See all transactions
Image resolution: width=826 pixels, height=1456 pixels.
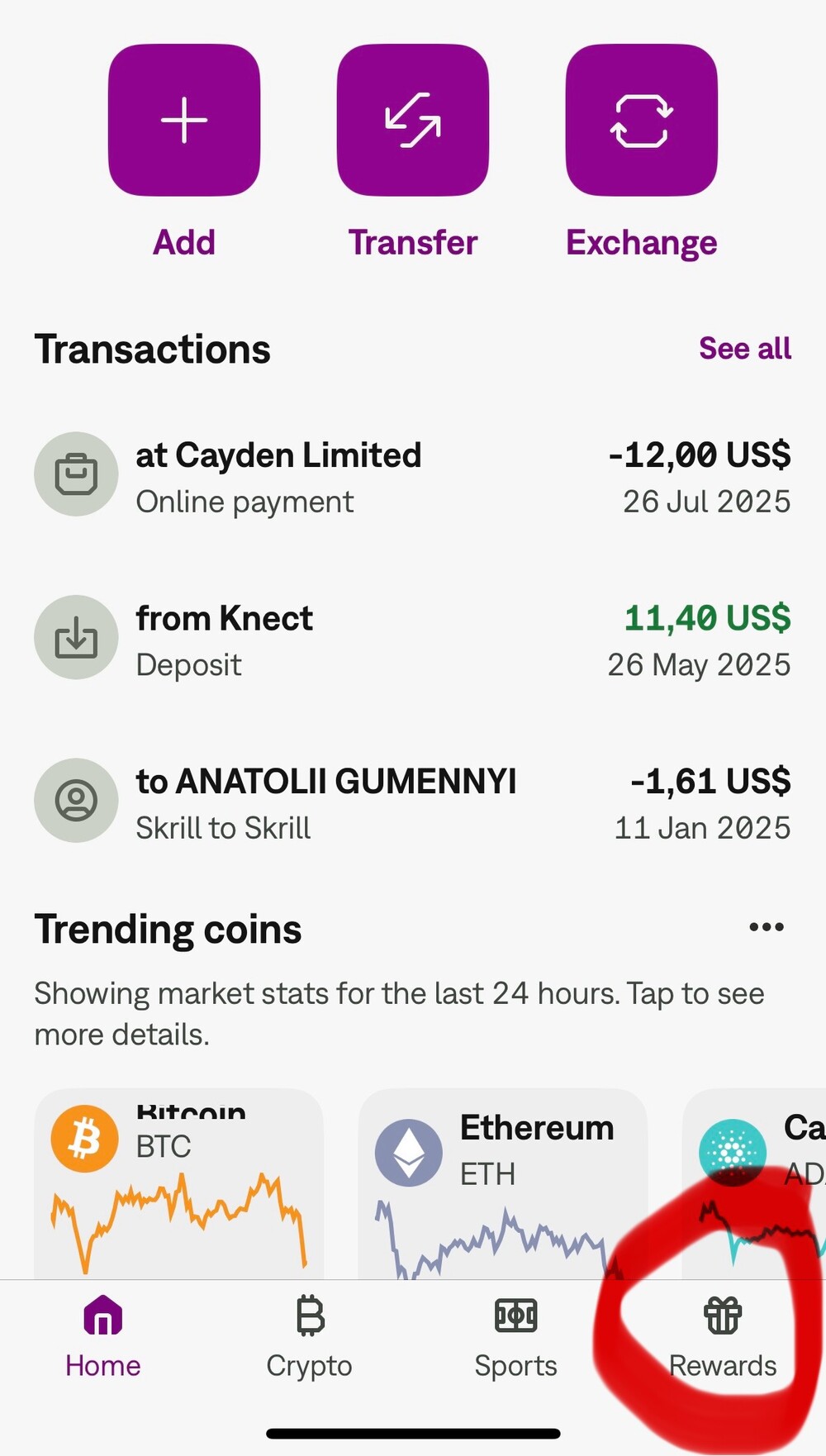[x=745, y=349]
